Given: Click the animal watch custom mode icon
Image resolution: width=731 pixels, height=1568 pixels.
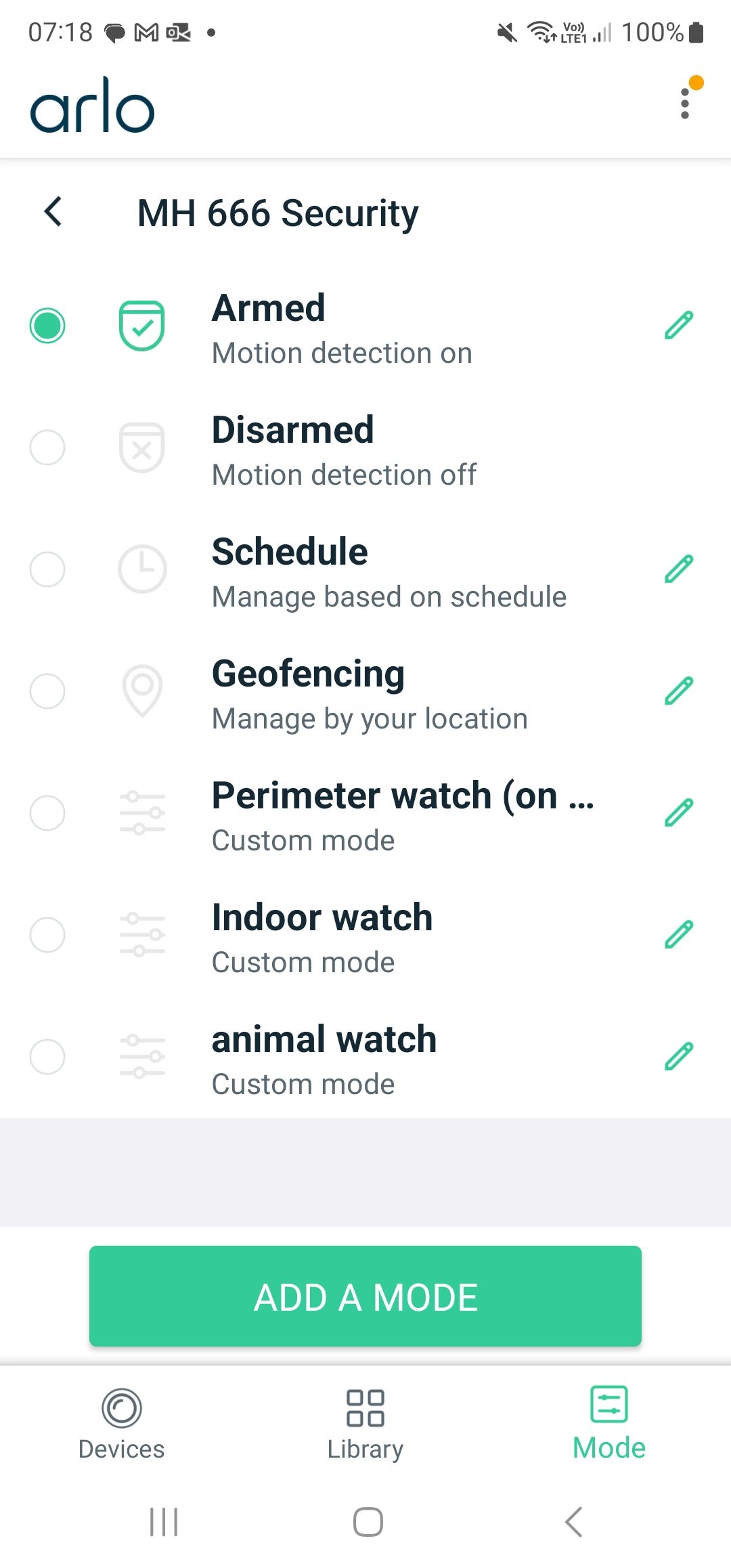Looking at the screenshot, I should (143, 1057).
